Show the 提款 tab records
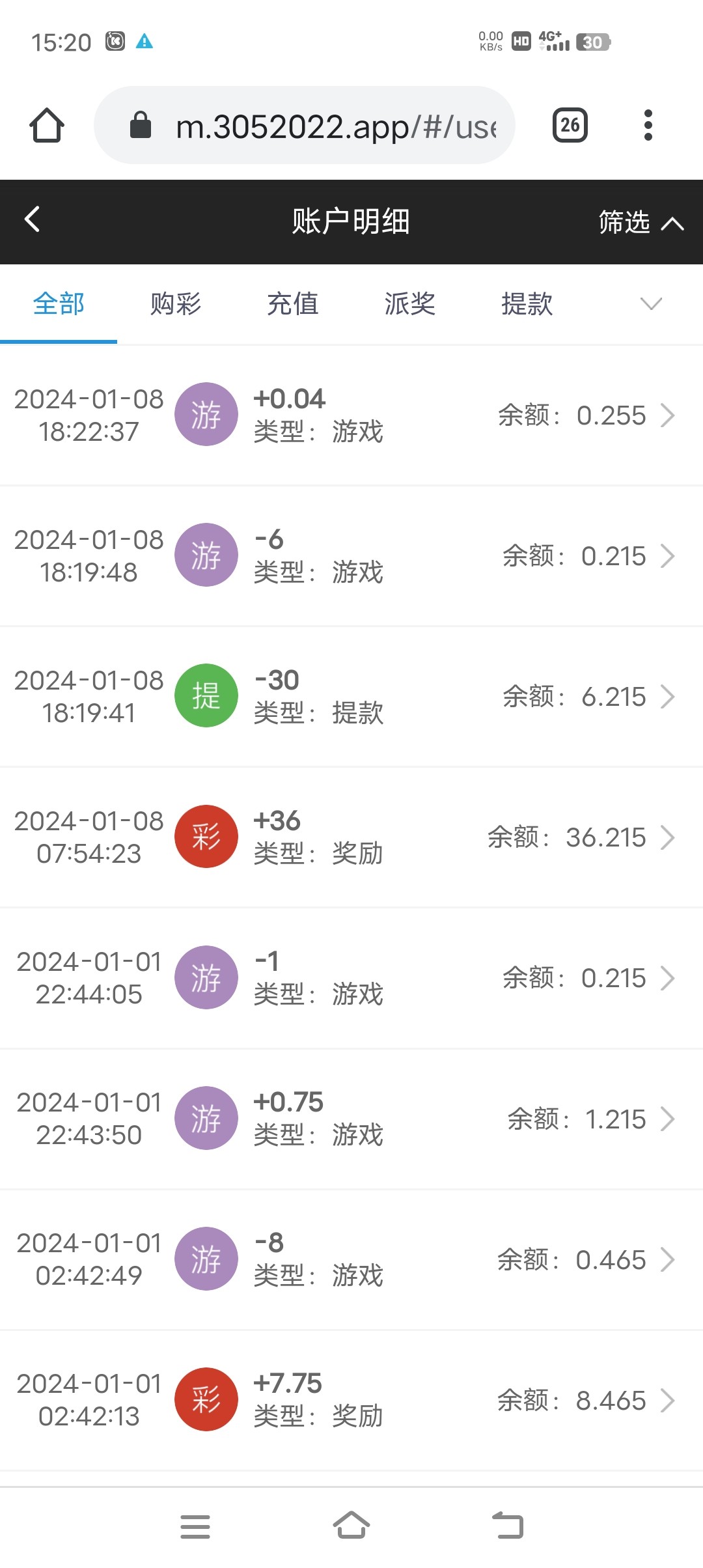Image resolution: width=703 pixels, height=1568 pixels. tap(527, 304)
